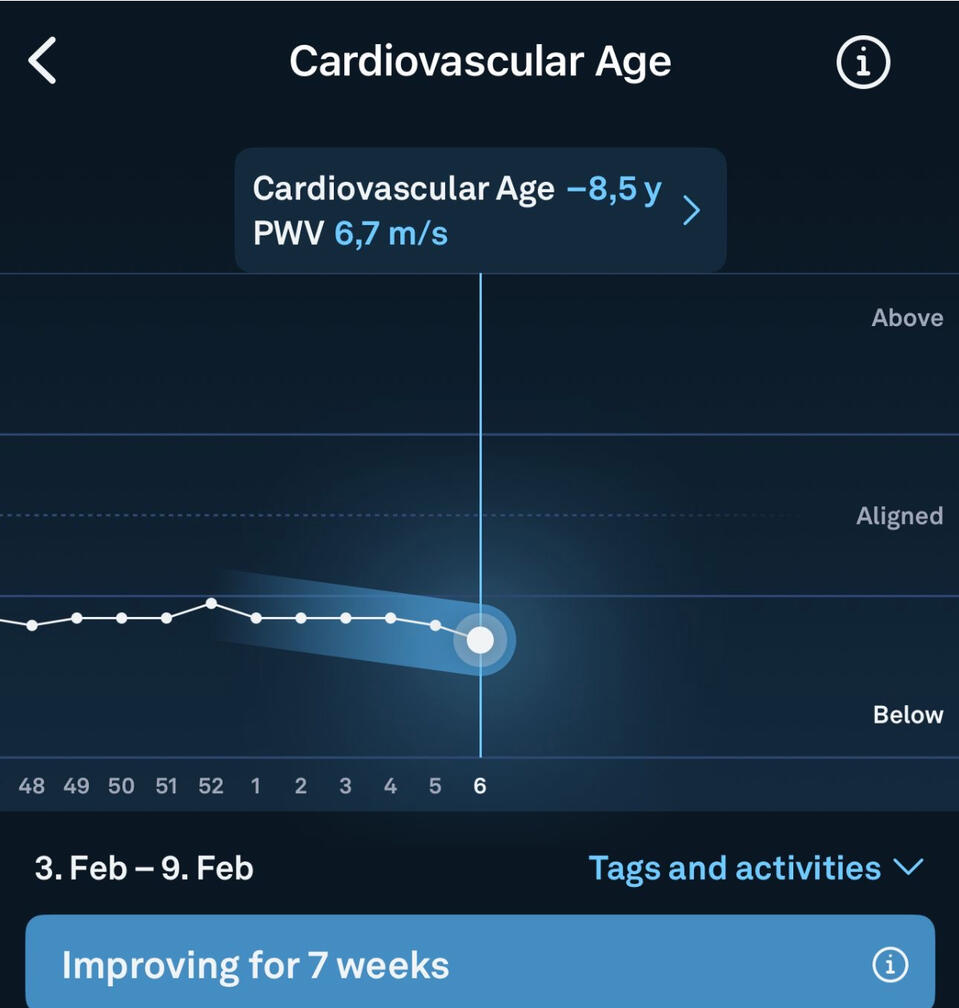Open the Cardiovascular Age −8,5 y details card
This screenshot has width=959, height=1008.
click(x=480, y=210)
